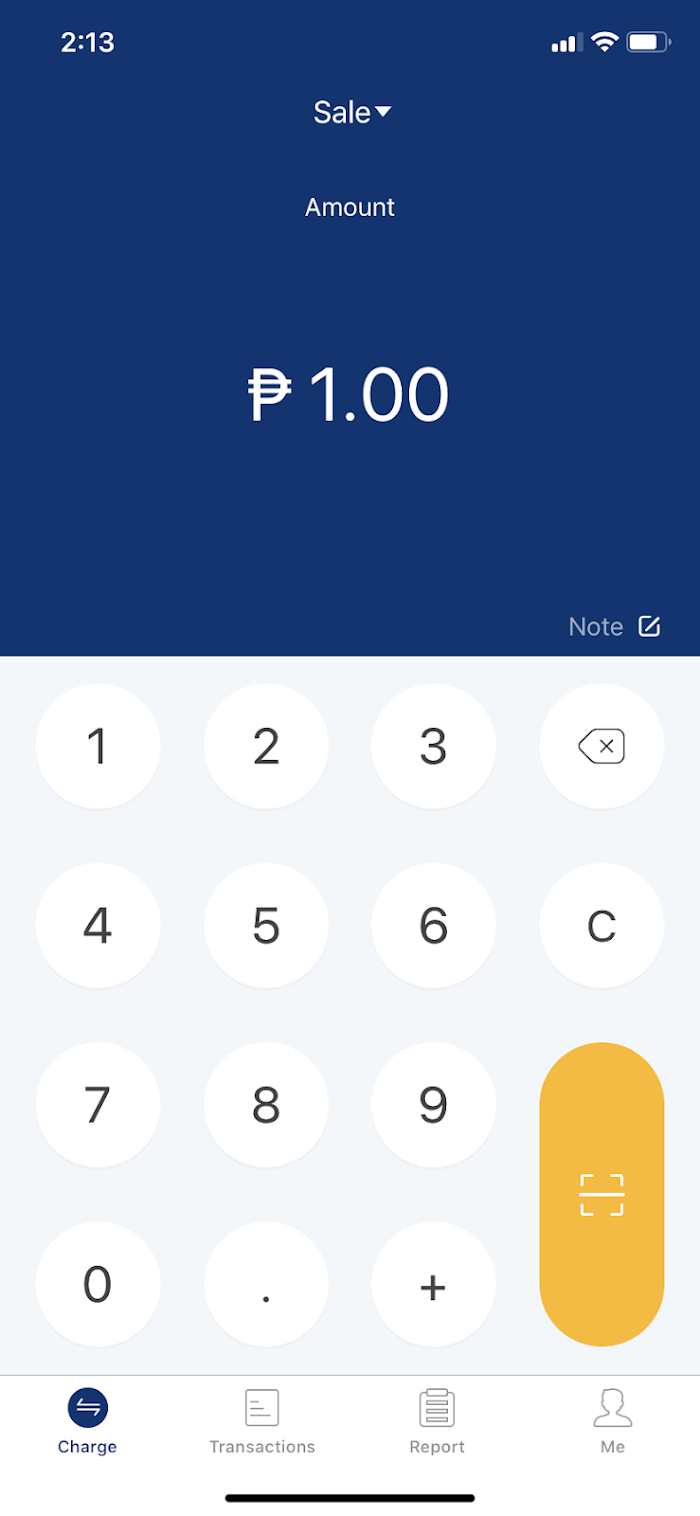Tap the number 9 key
Screen dimensions: 700x1516
tap(434, 1105)
